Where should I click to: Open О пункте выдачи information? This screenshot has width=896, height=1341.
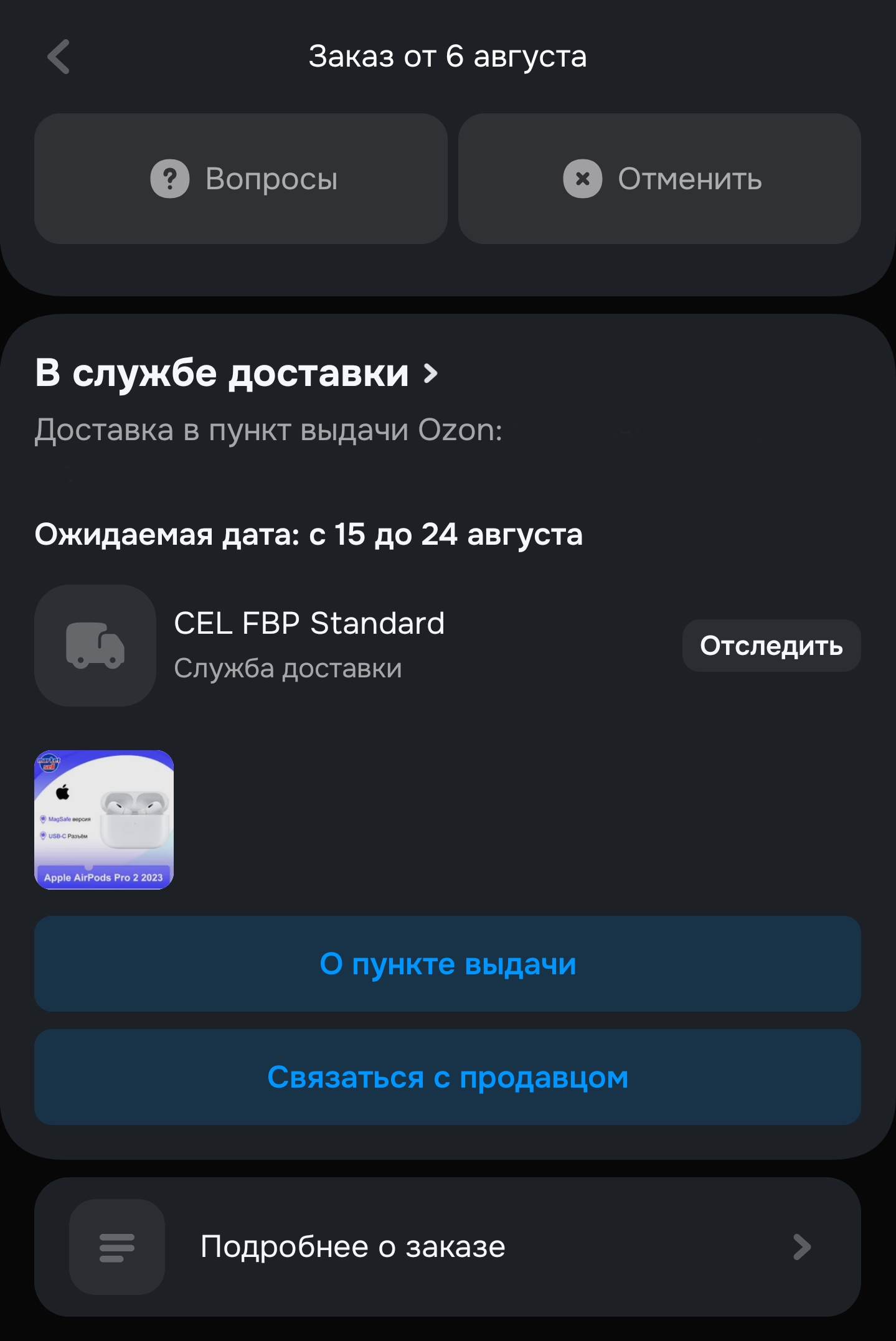[x=448, y=964]
